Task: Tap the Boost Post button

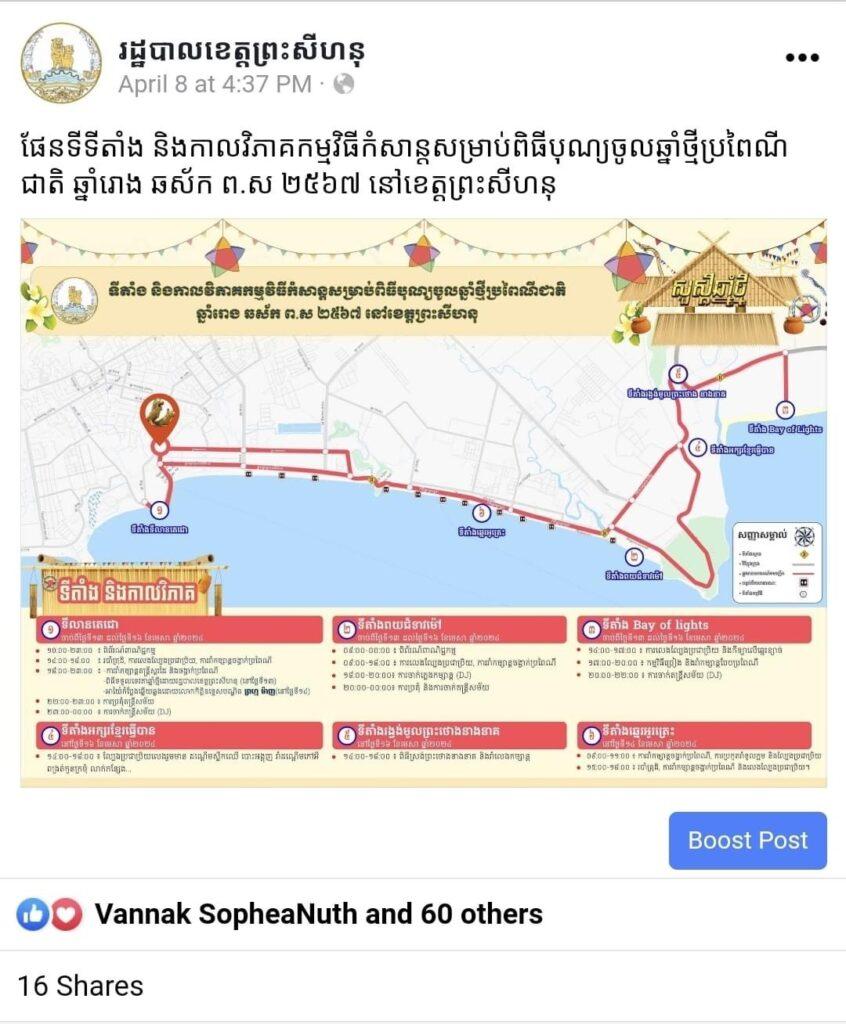Action: tap(747, 840)
